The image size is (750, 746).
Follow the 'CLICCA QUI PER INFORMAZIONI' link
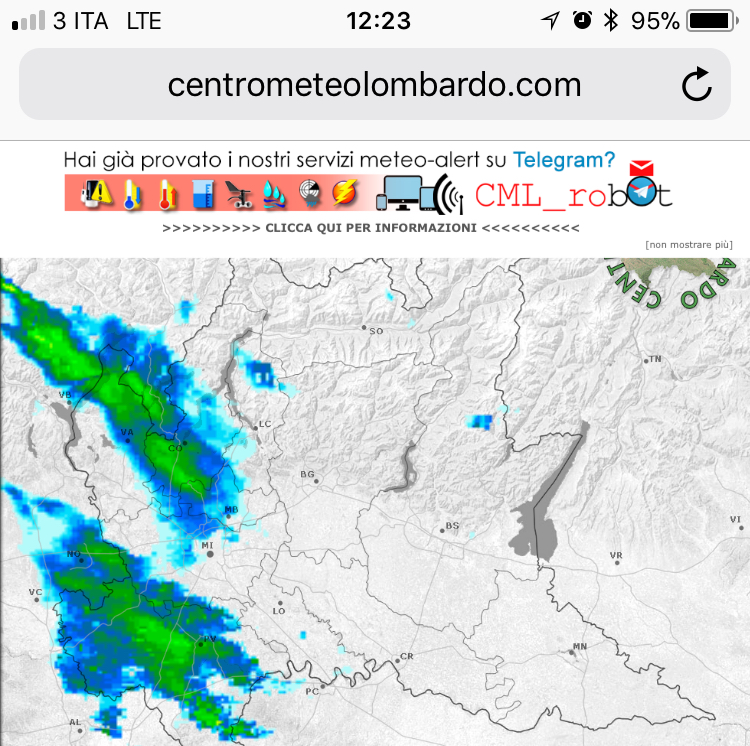pyautogui.click(x=371, y=228)
